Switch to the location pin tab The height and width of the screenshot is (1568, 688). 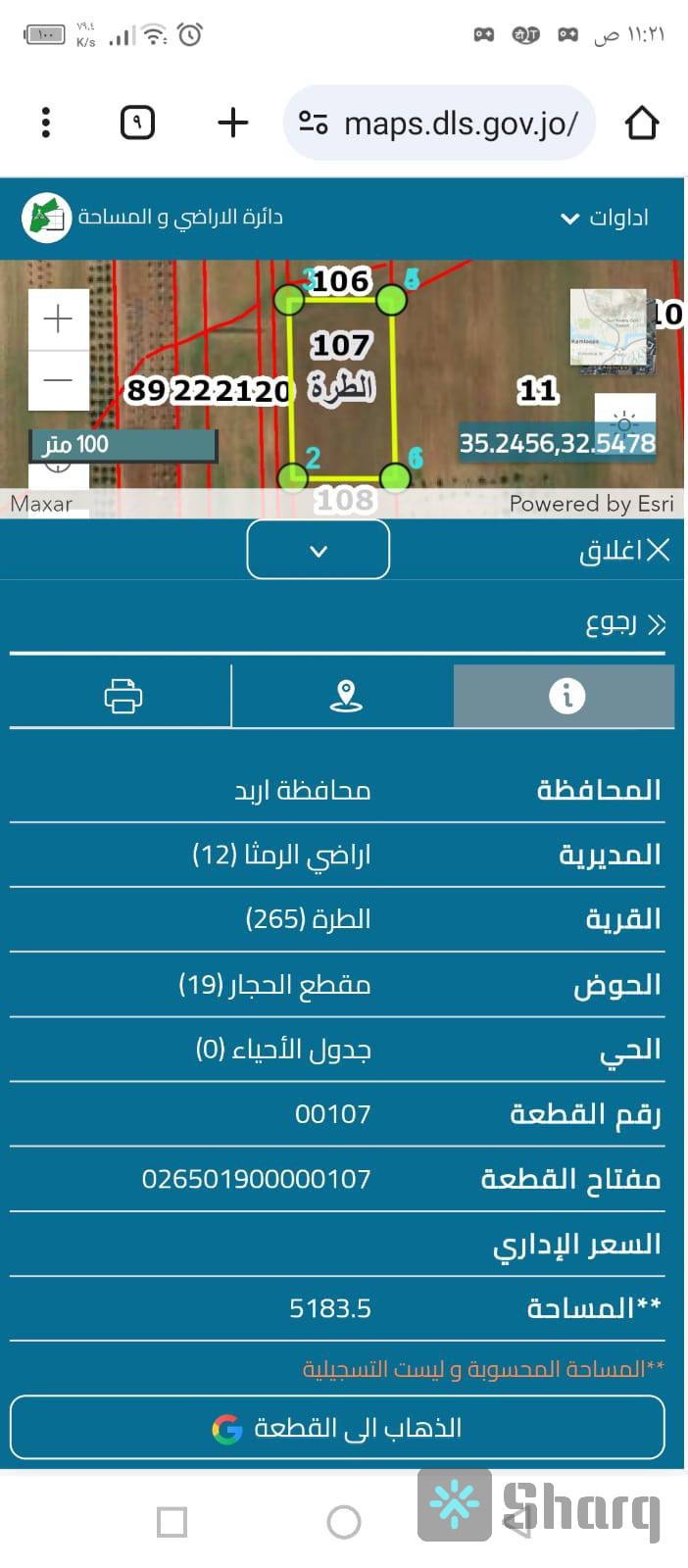click(344, 696)
